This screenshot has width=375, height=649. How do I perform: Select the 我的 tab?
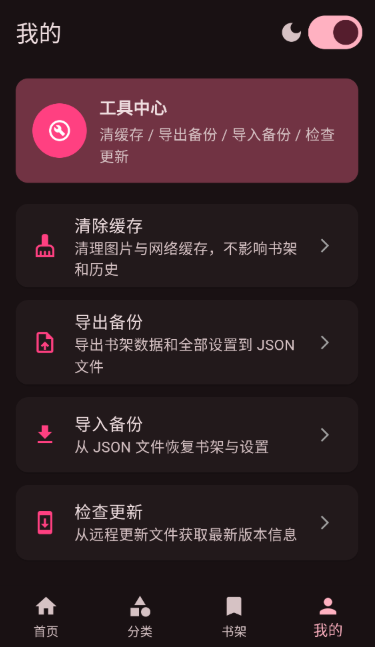(328, 616)
